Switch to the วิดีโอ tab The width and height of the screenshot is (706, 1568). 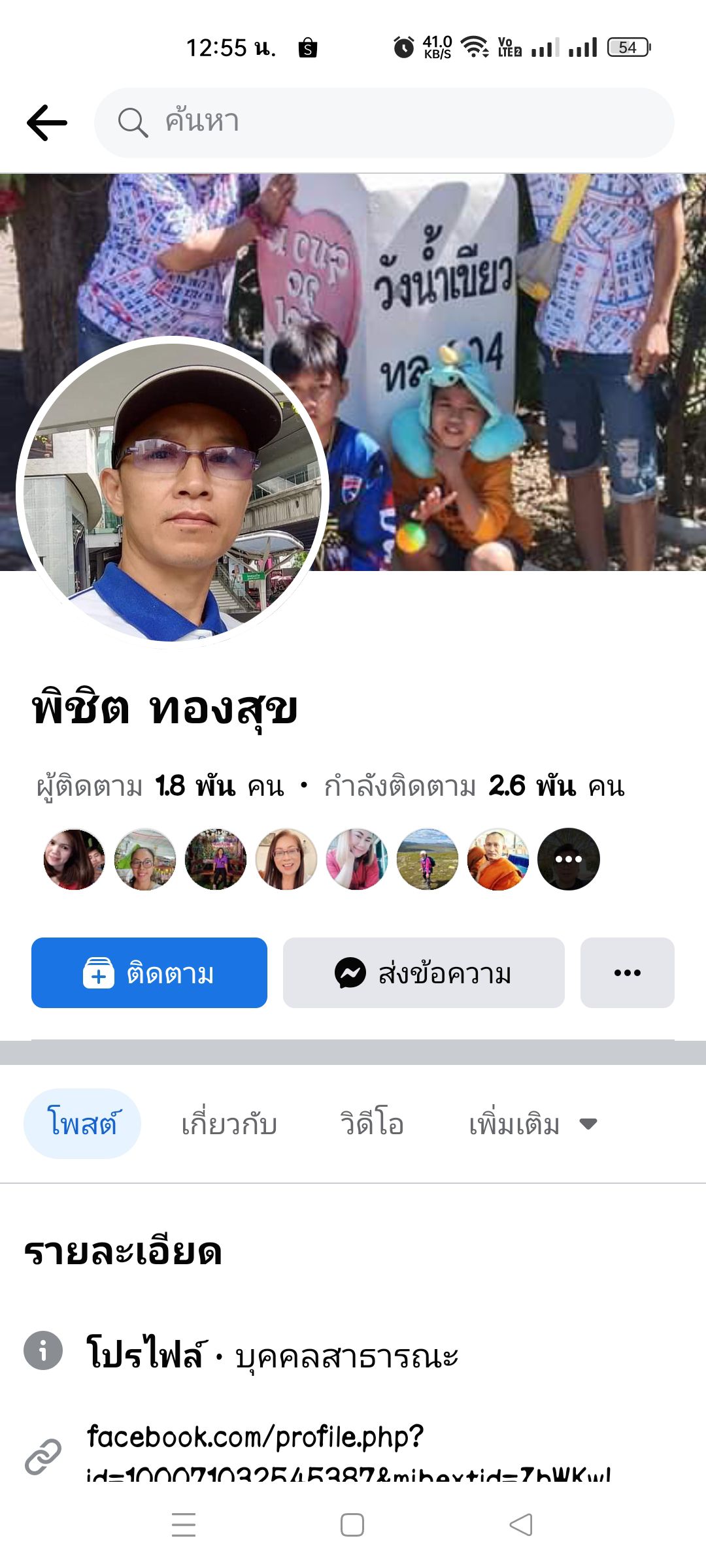click(372, 1124)
